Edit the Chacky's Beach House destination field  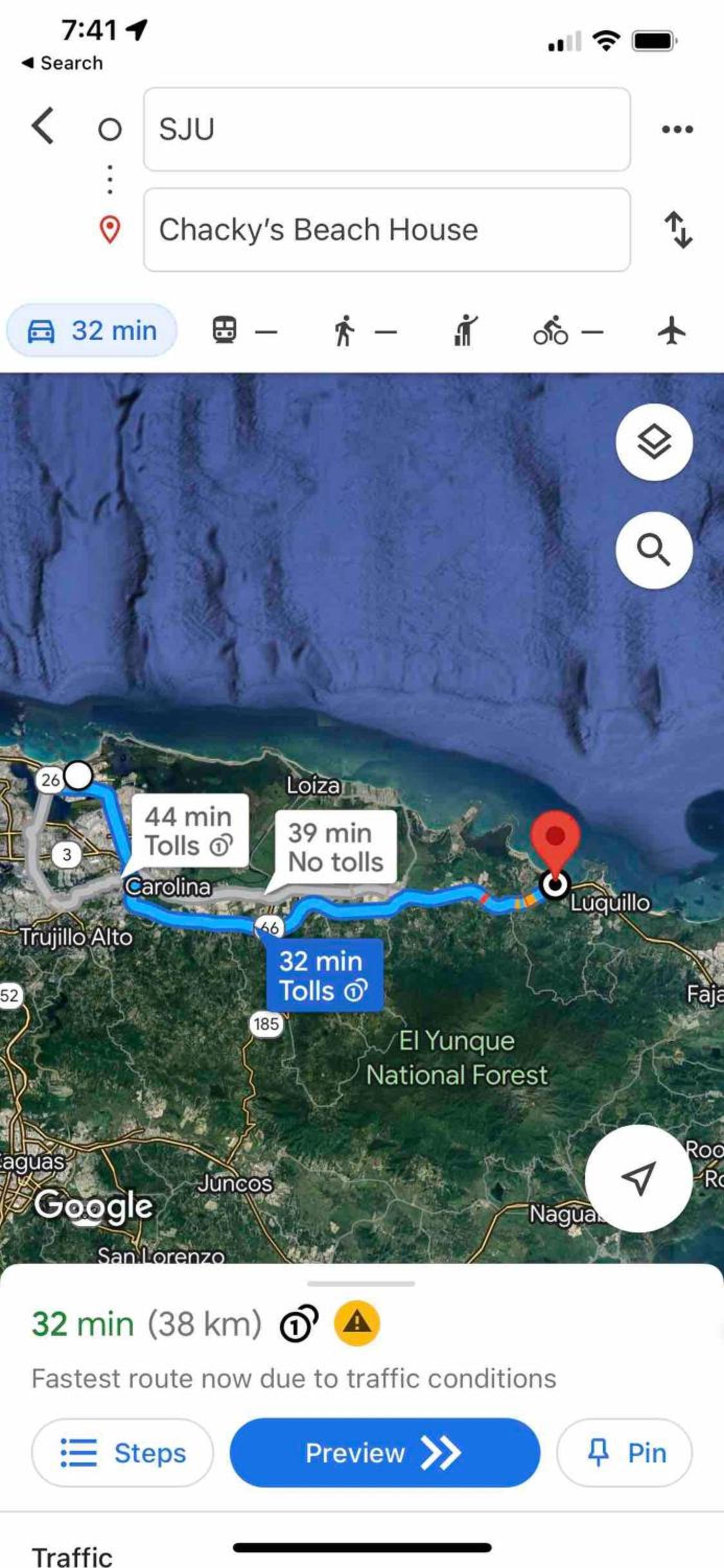point(387,229)
